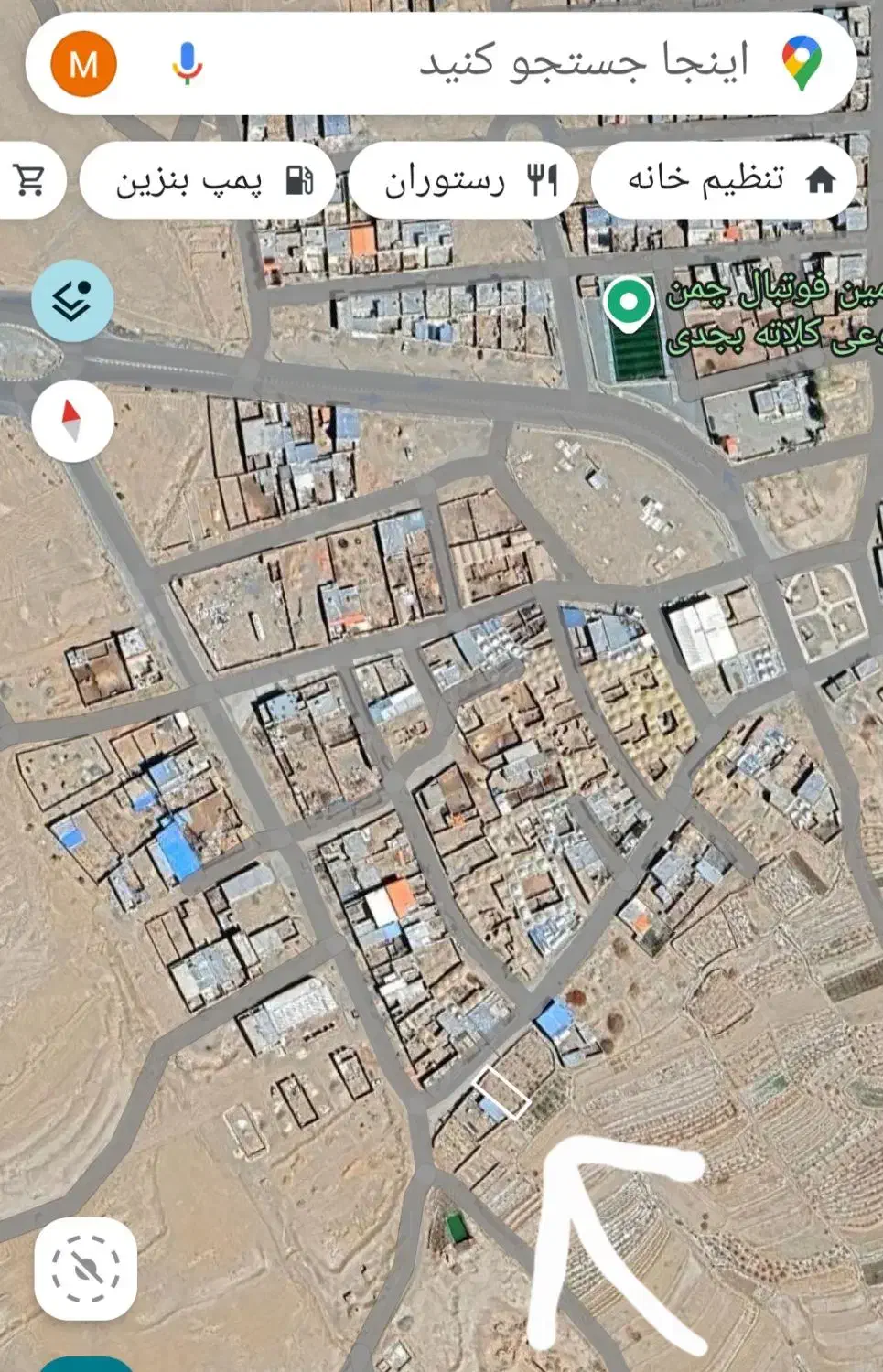Select the "تنظیم خانه" chip
This screenshot has width=883, height=1372.
click(x=724, y=180)
